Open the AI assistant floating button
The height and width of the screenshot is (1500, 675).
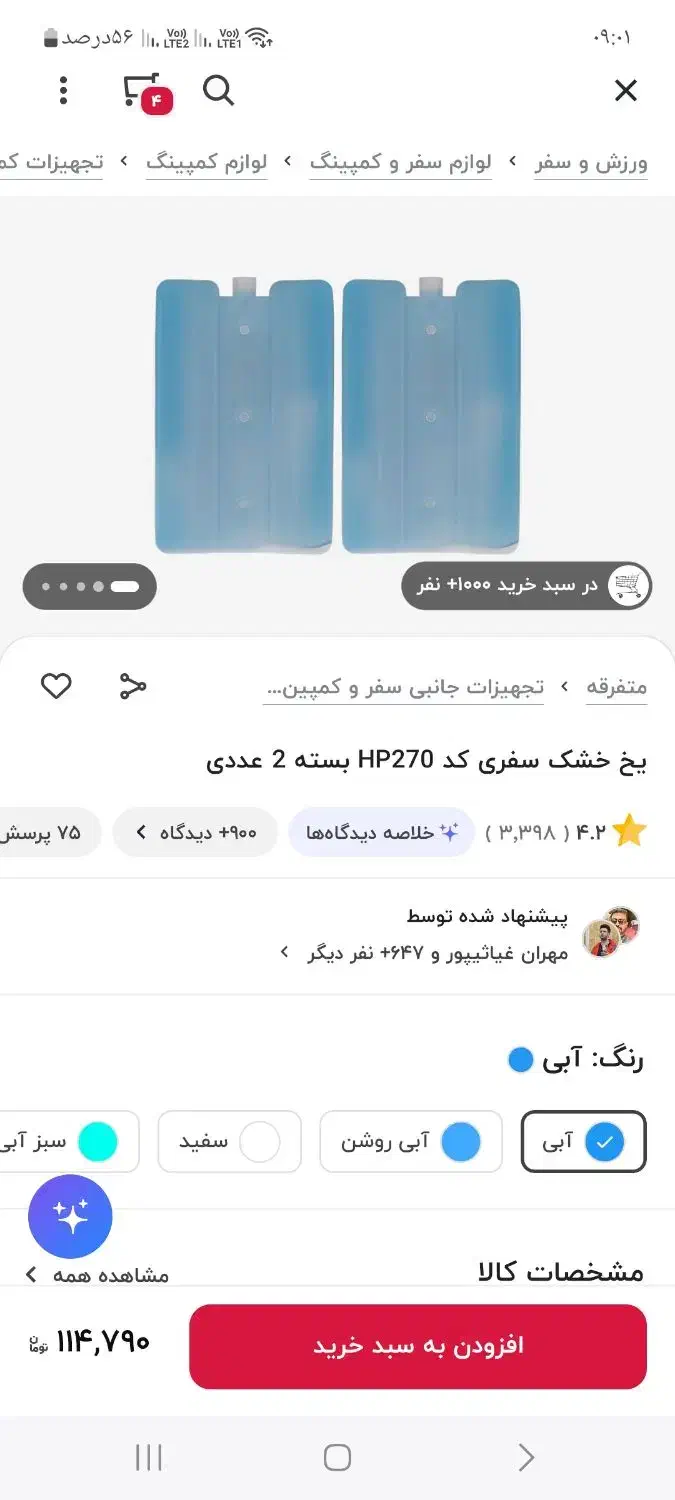(x=70, y=1216)
